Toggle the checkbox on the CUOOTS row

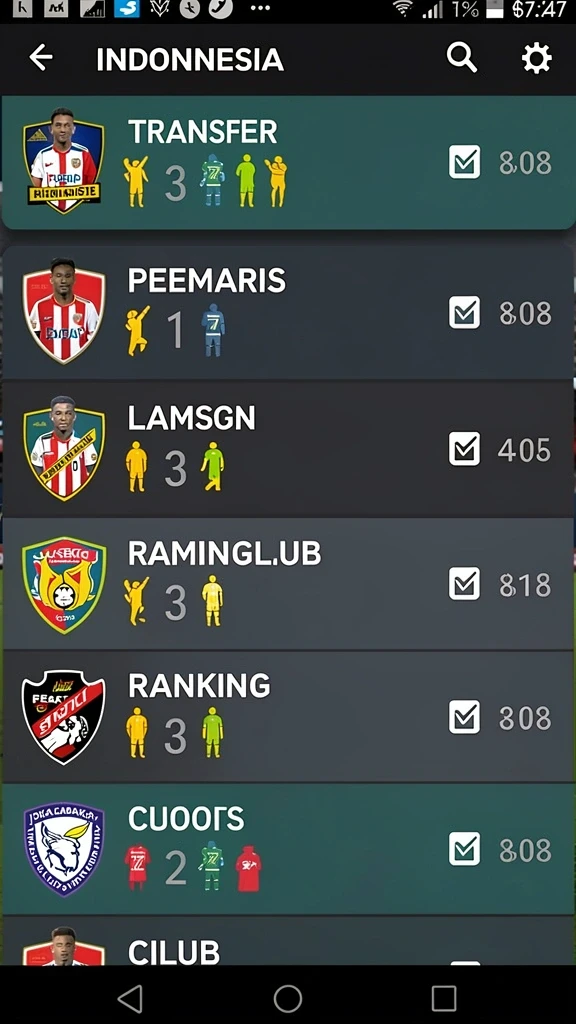(464, 849)
